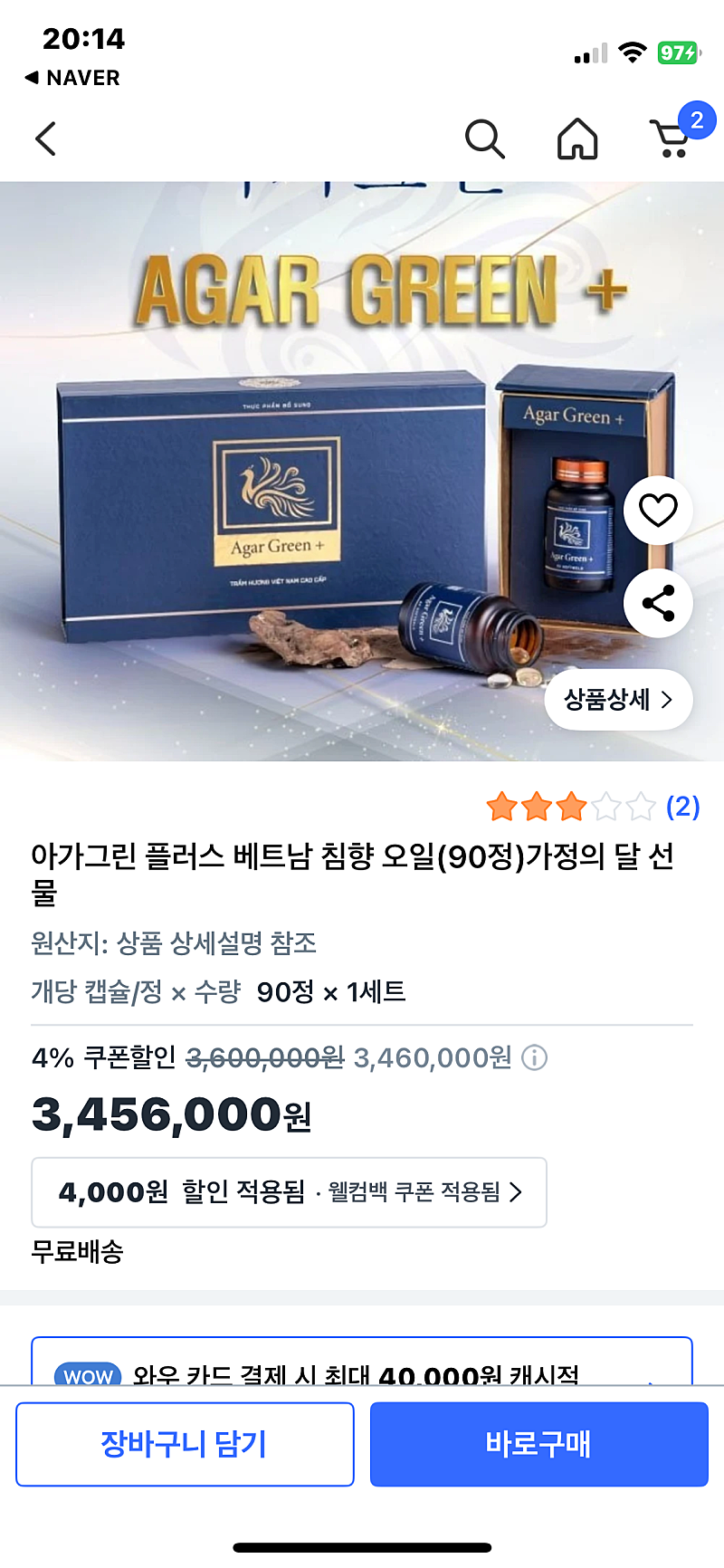This screenshot has height=1568, width=724.
Task: Add product to wishlist with heart
Action: click(x=658, y=511)
